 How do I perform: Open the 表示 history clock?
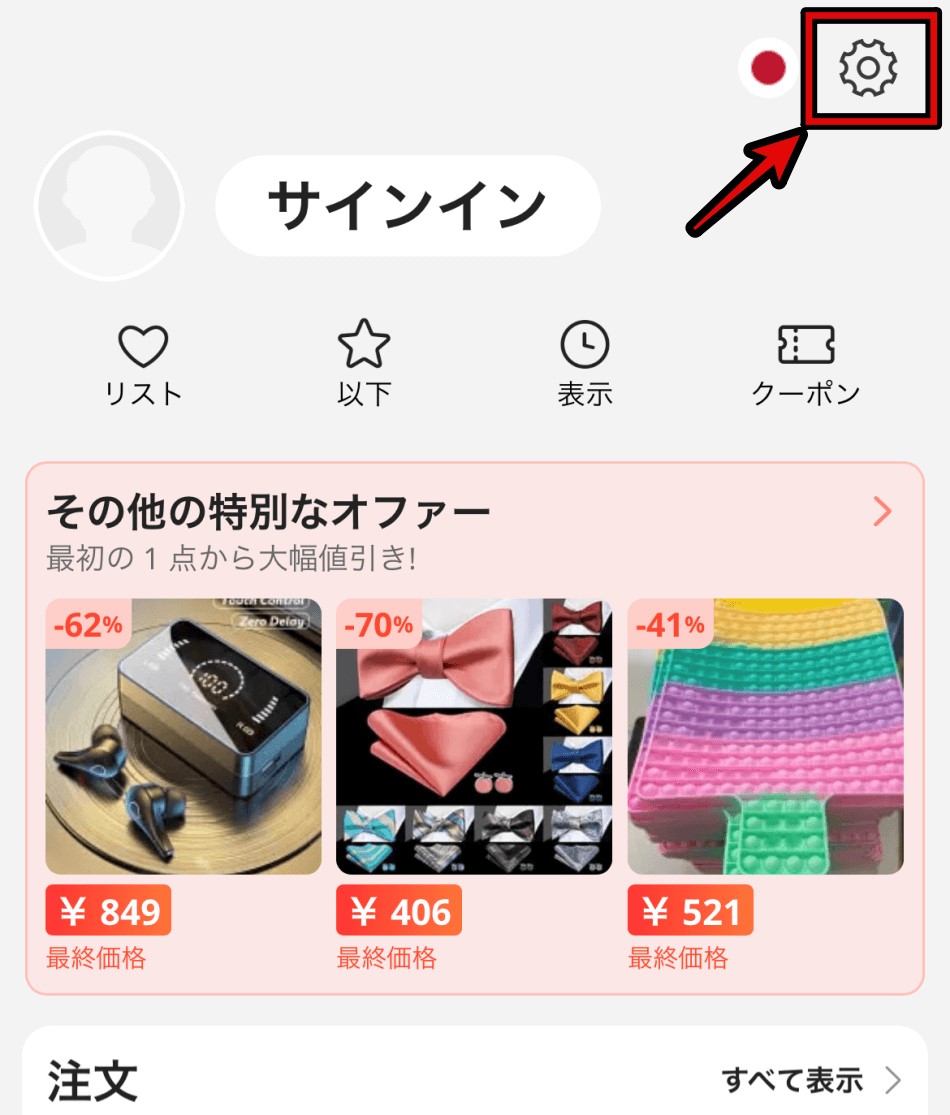[585, 365]
